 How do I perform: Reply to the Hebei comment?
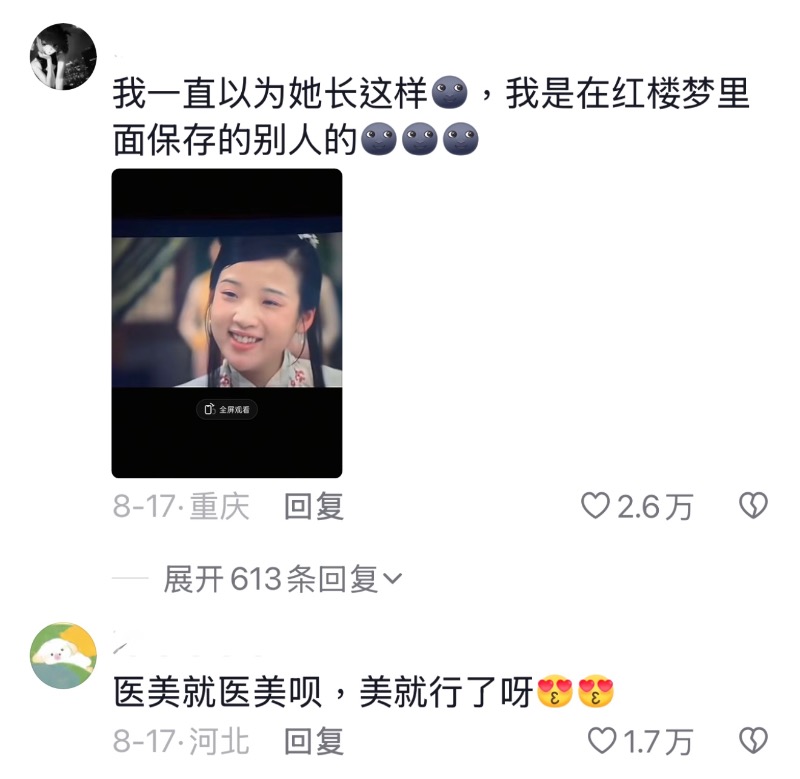pos(314,741)
